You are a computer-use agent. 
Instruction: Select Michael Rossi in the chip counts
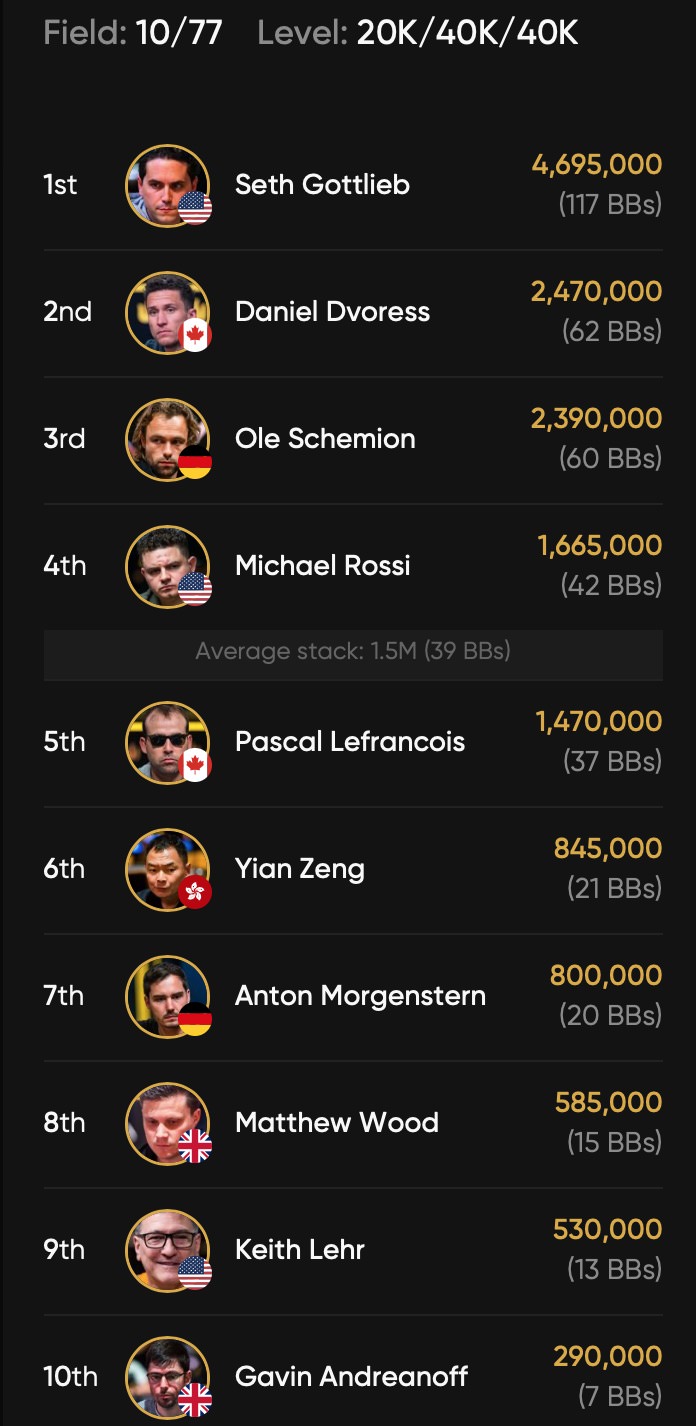[x=352, y=566]
